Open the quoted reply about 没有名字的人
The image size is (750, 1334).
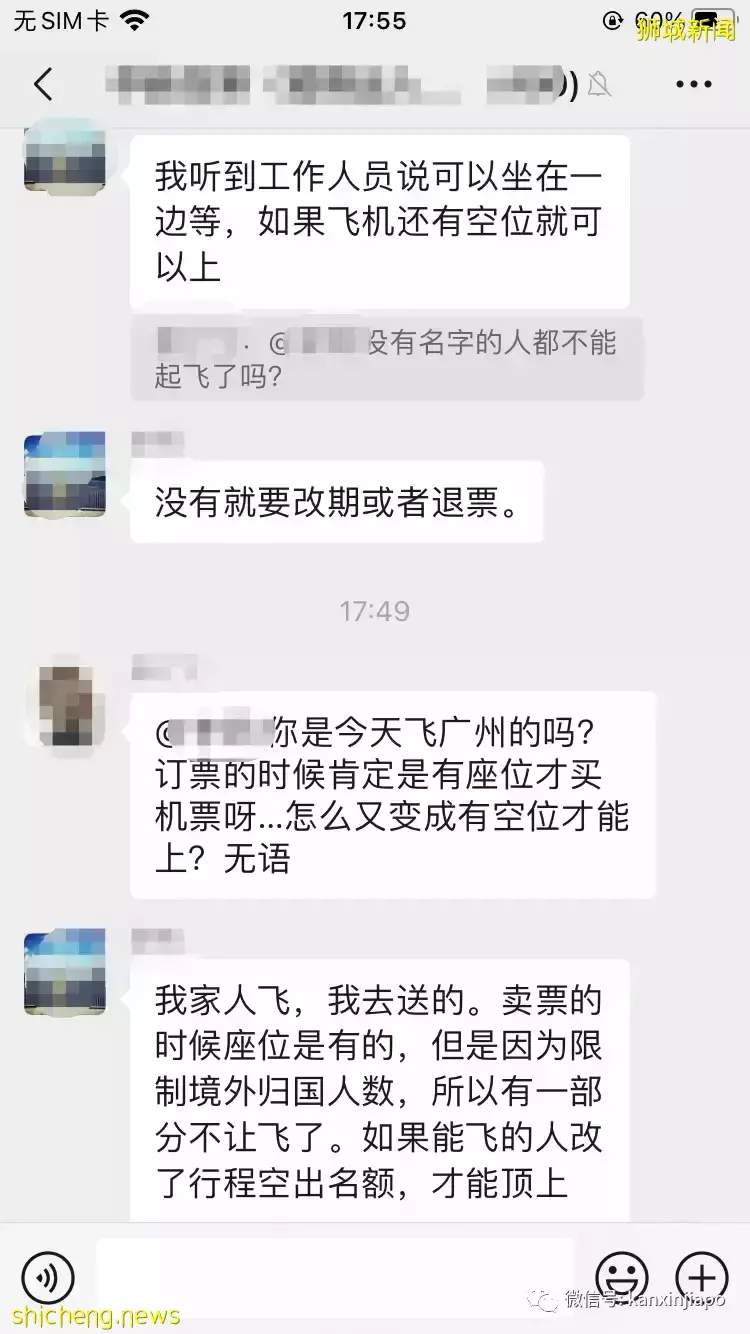click(x=387, y=361)
